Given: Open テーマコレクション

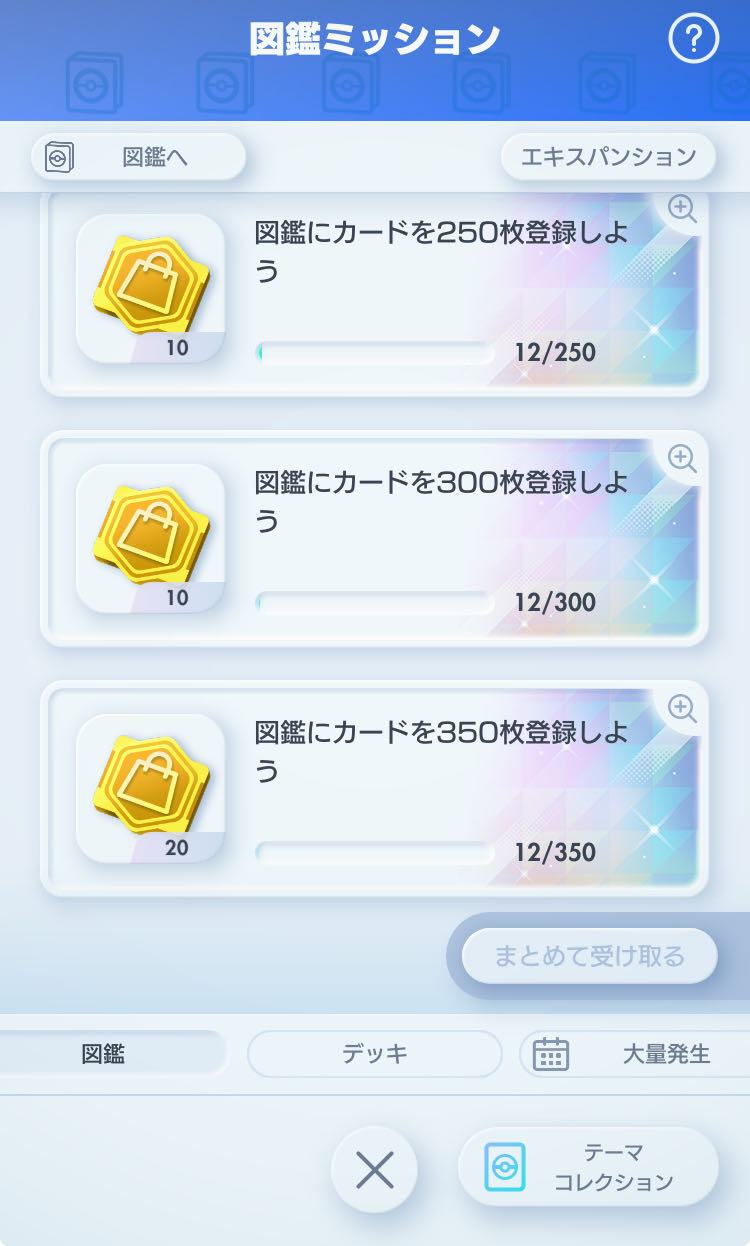Looking at the screenshot, I should tap(588, 1167).
